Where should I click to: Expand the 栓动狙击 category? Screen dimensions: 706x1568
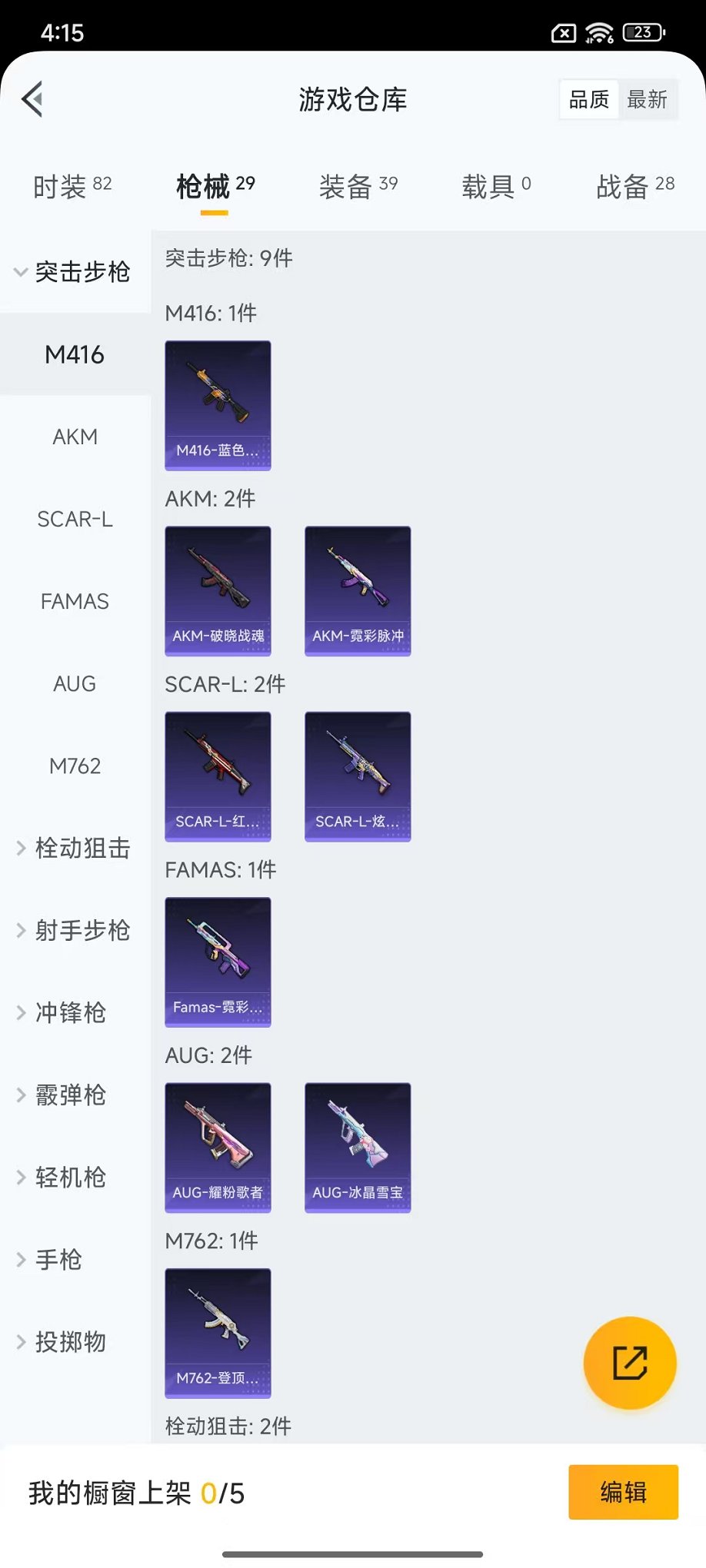[74, 848]
